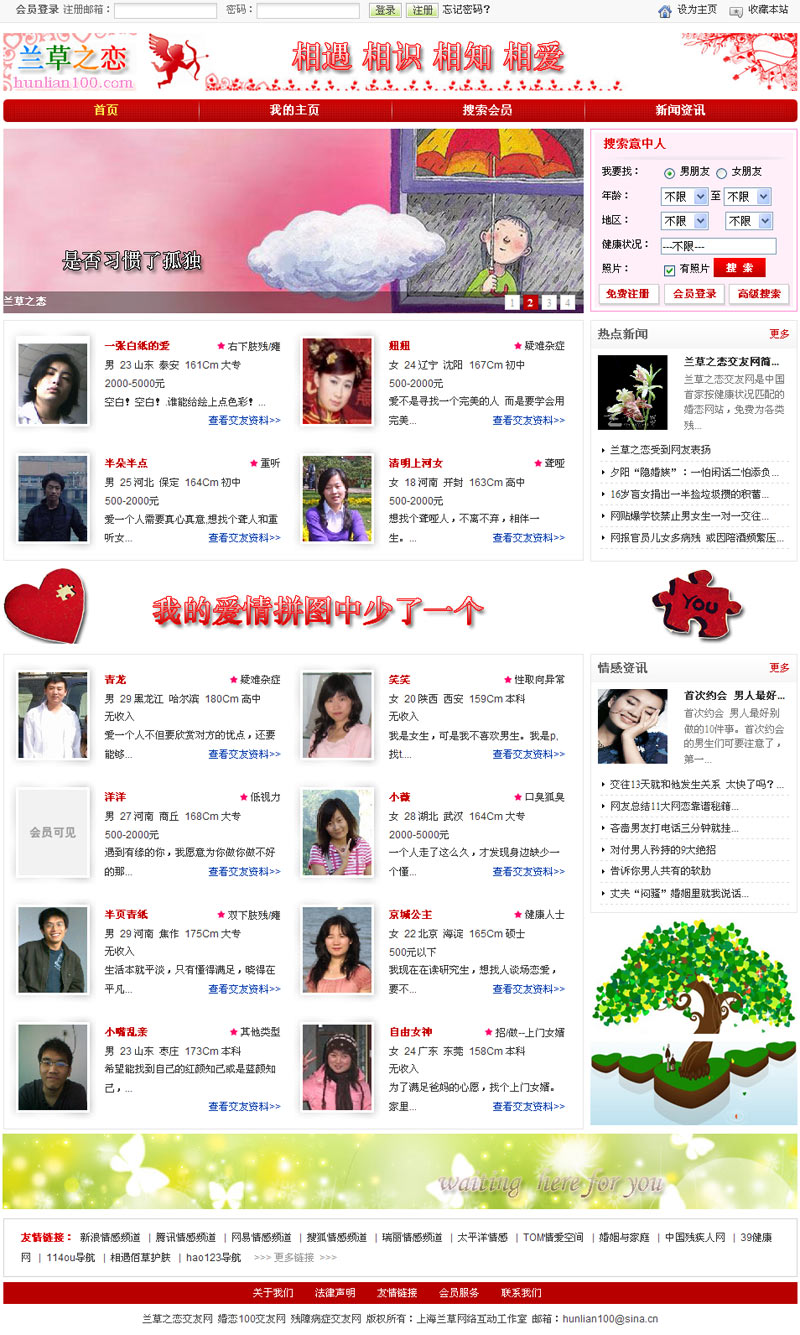
Task: Tap the red 搜索 button
Action: click(739, 268)
